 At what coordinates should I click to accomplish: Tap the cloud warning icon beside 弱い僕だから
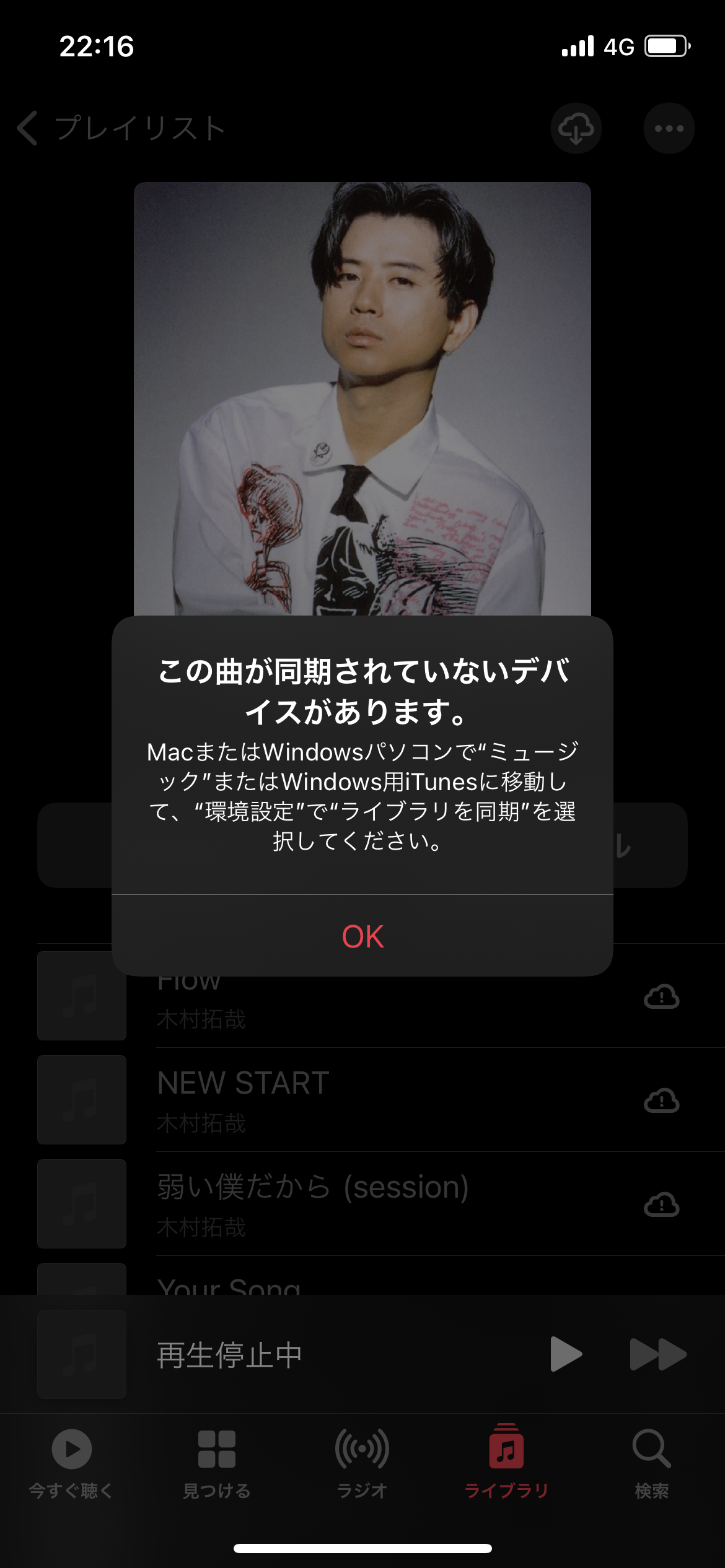661,1204
